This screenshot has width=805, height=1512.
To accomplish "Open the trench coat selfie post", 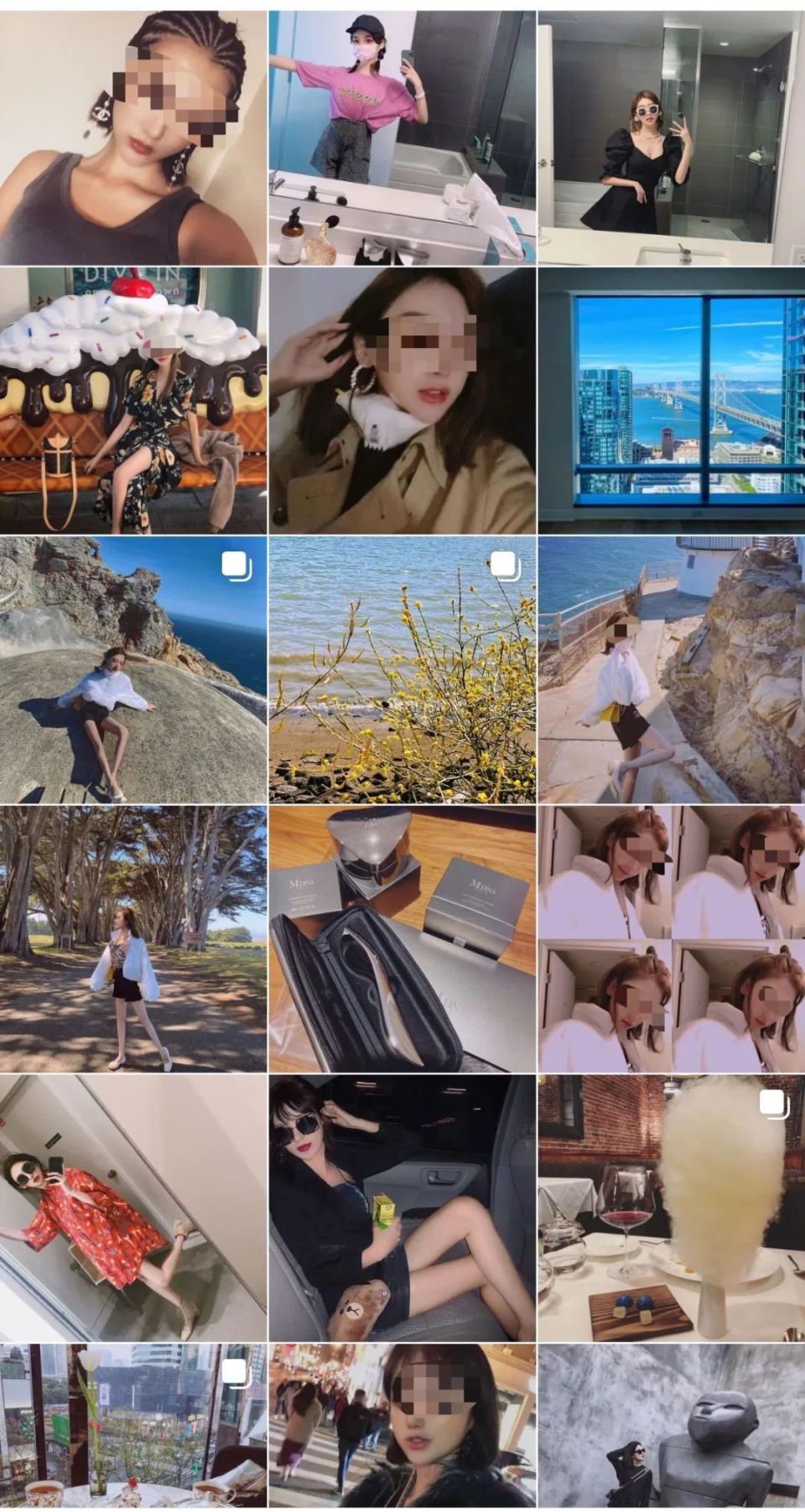I will click(x=402, y=401).
